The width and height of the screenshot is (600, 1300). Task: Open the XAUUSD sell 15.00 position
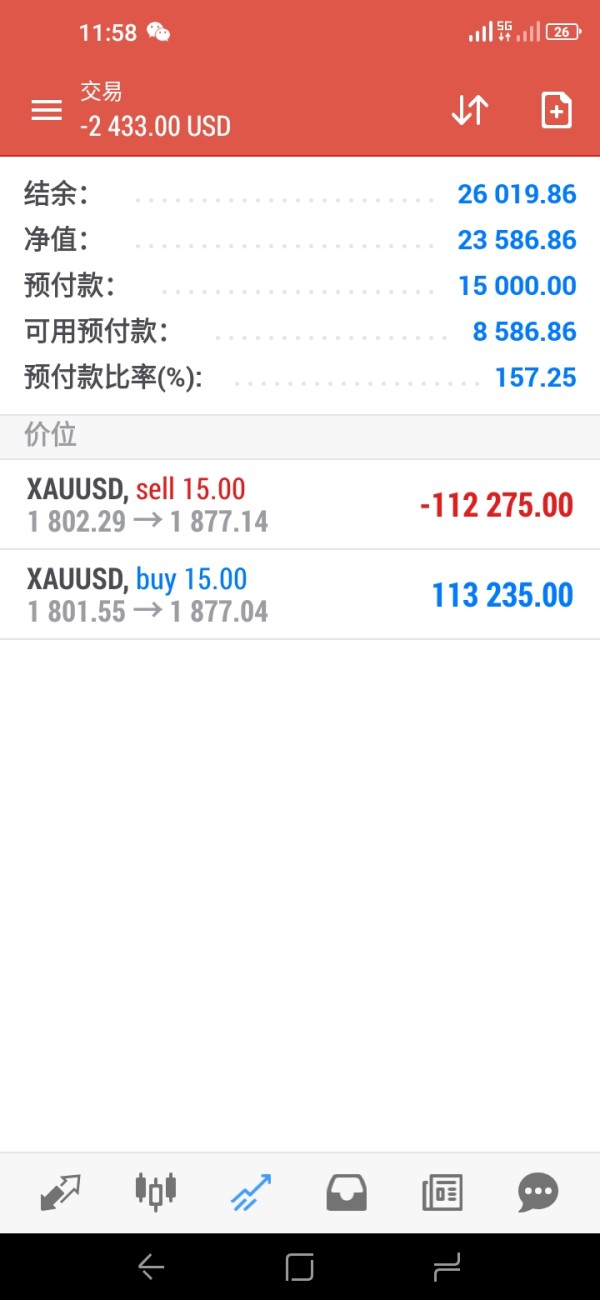[x=300, y=505]
